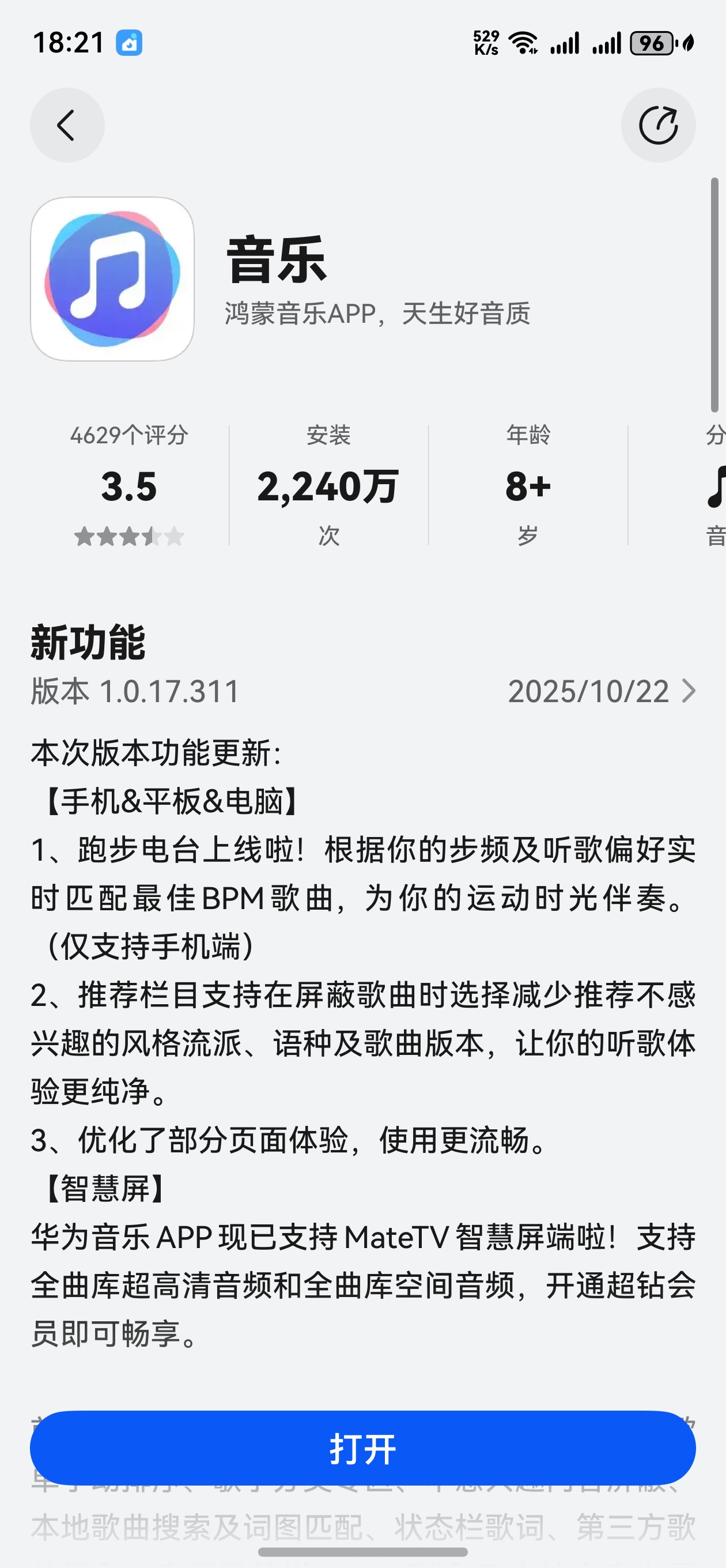Screen dimensions: 726x1568
Task: Open version history via the 2025/10/22 chevron
Action: pyautogui.click(x=689, y=692)
